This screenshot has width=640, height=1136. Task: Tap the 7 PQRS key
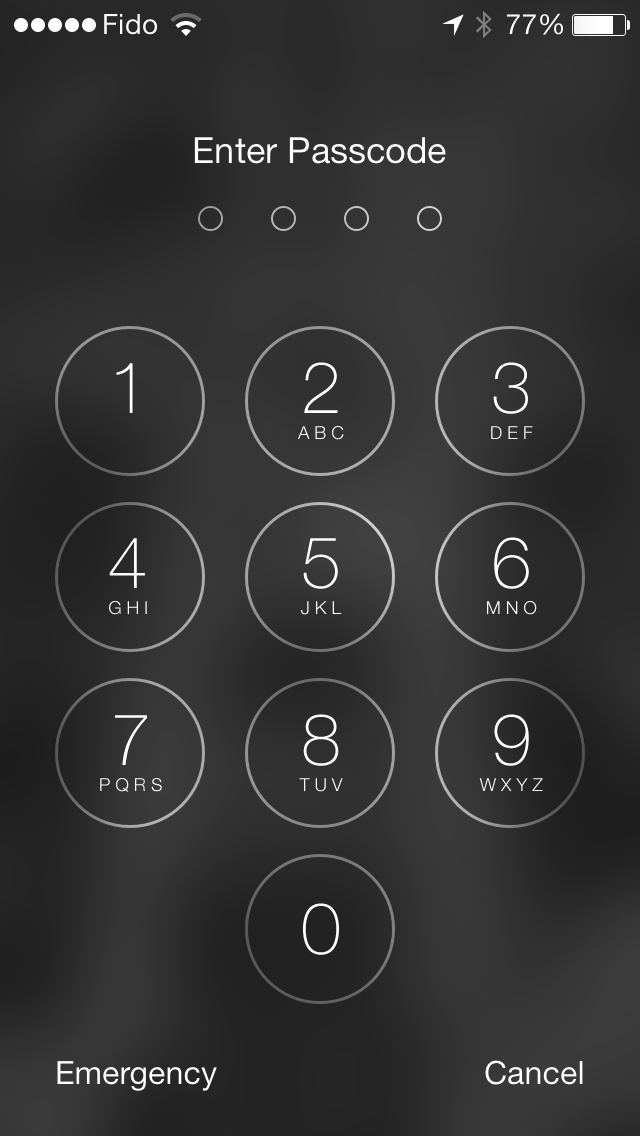130,753
